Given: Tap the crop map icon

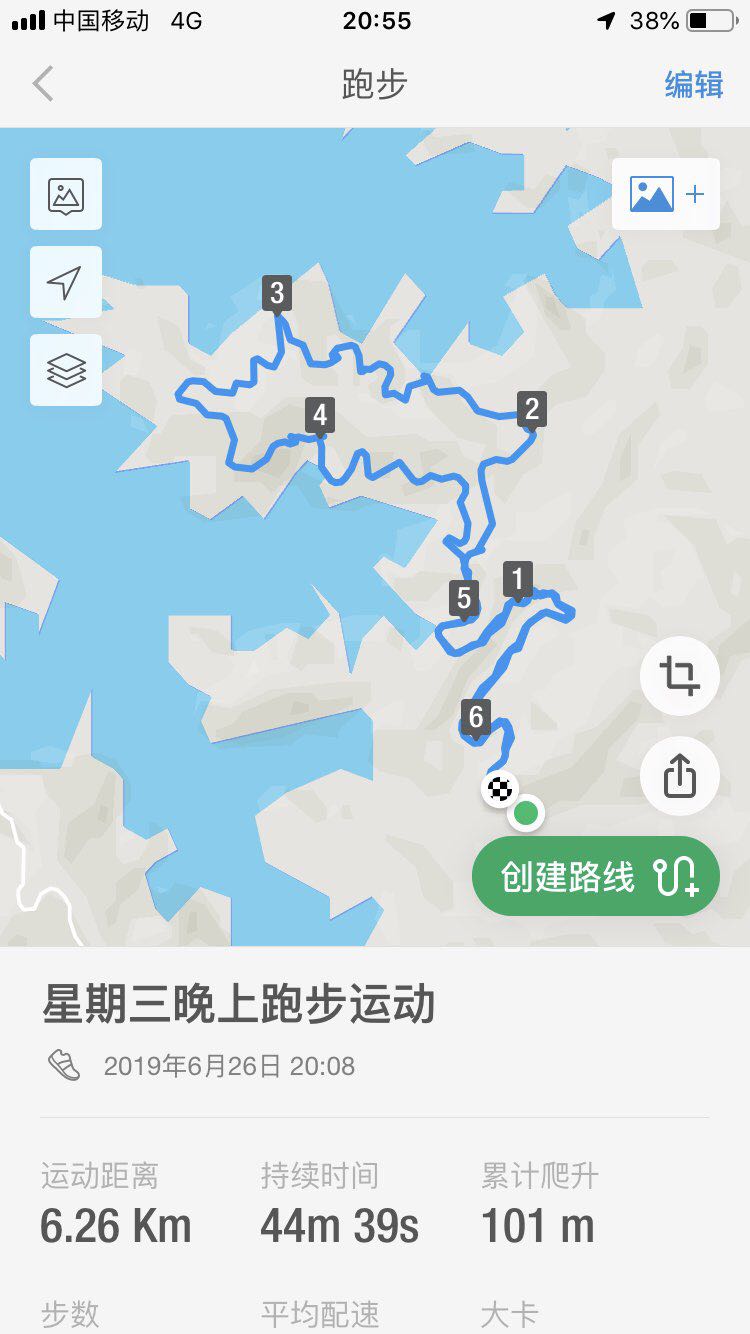Looking at the screenshot, I should click(x=679, y=676).
